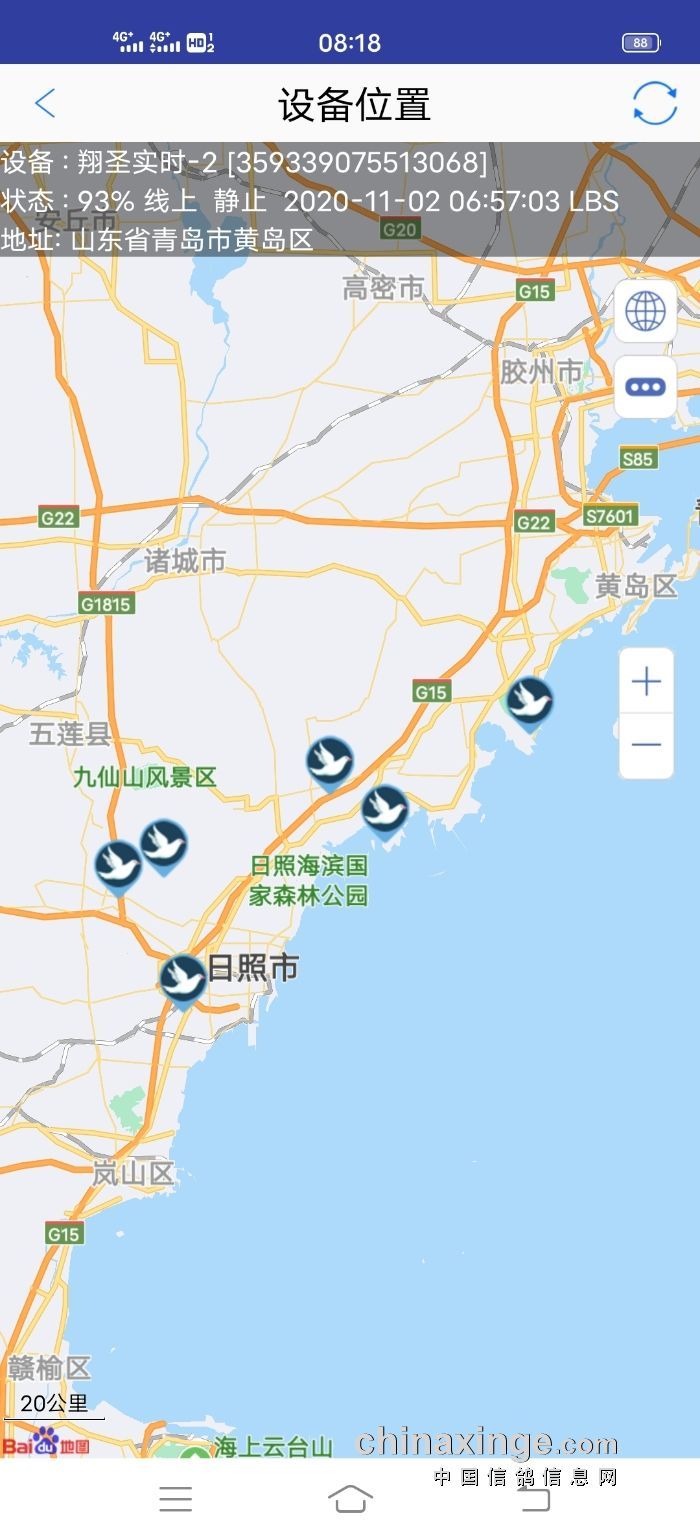The width and height of the screenshot is (700, 1540).
Task: Zoom in on the map
Action: click(x=646, y=682)
